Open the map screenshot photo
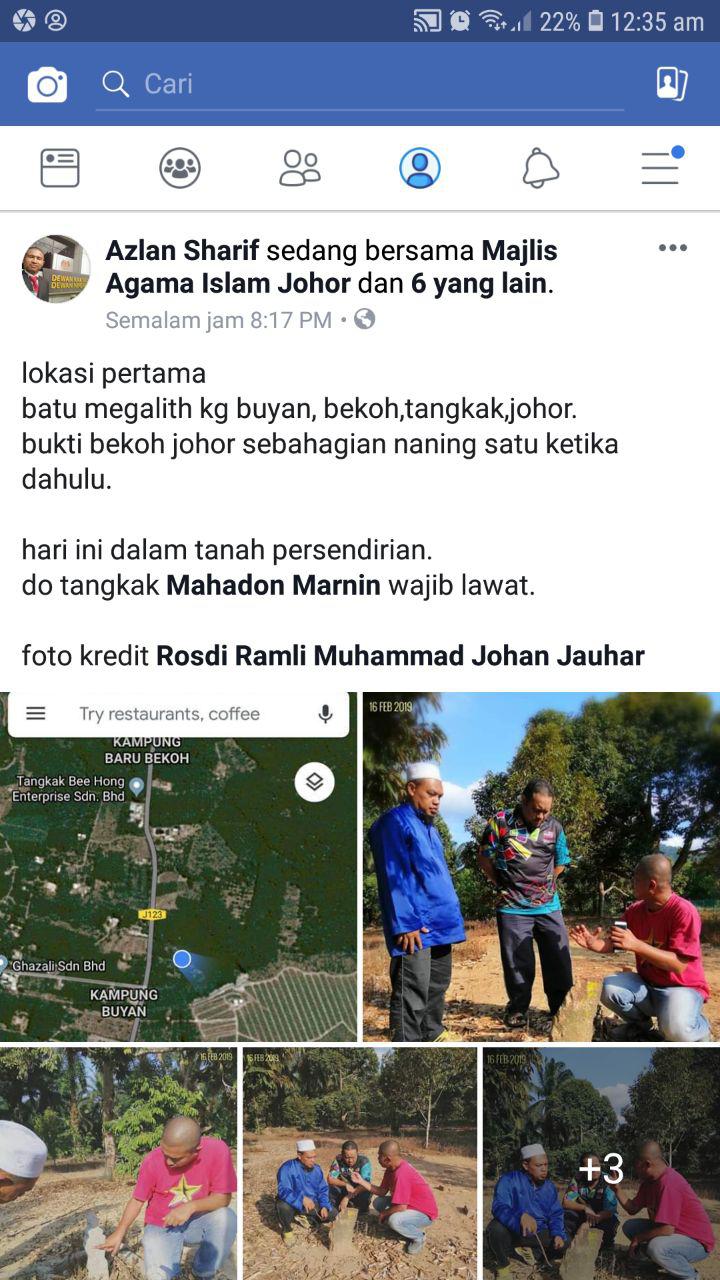This screenshot has height=1280, width=720. coord(178,866)
